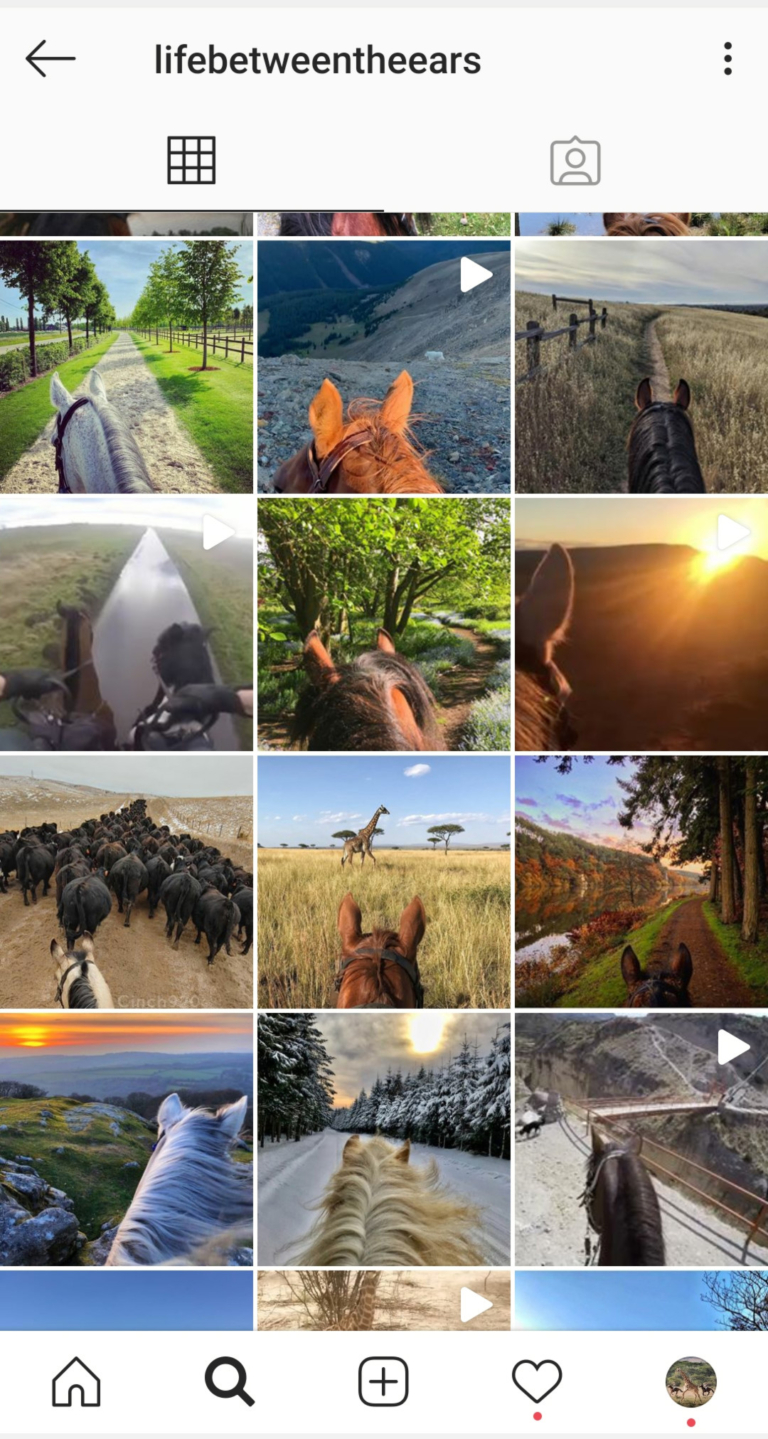Screen dimensions: 768x1439
Task: Play the water crossing video
Action: coord(126,623)
